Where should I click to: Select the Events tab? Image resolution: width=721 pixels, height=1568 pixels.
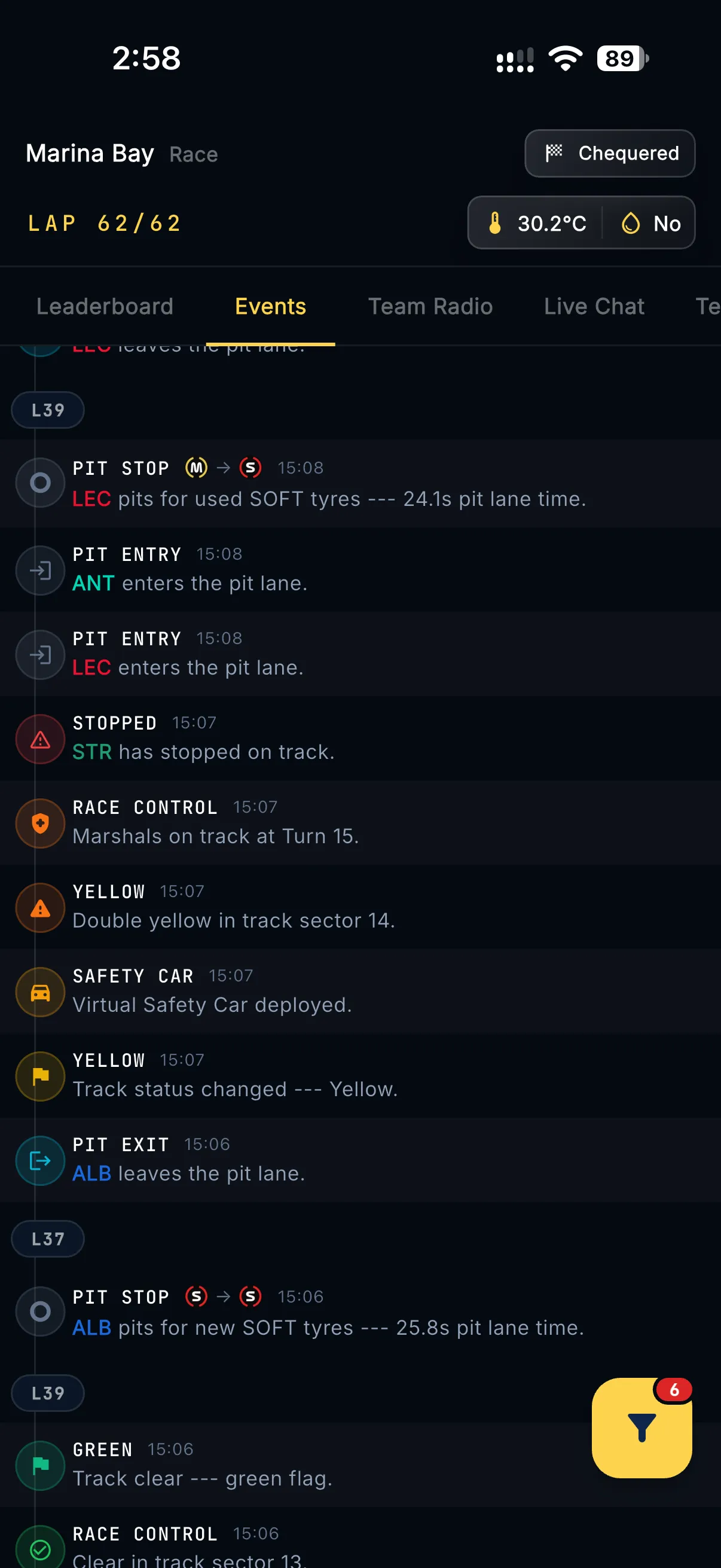coord(270,306)
